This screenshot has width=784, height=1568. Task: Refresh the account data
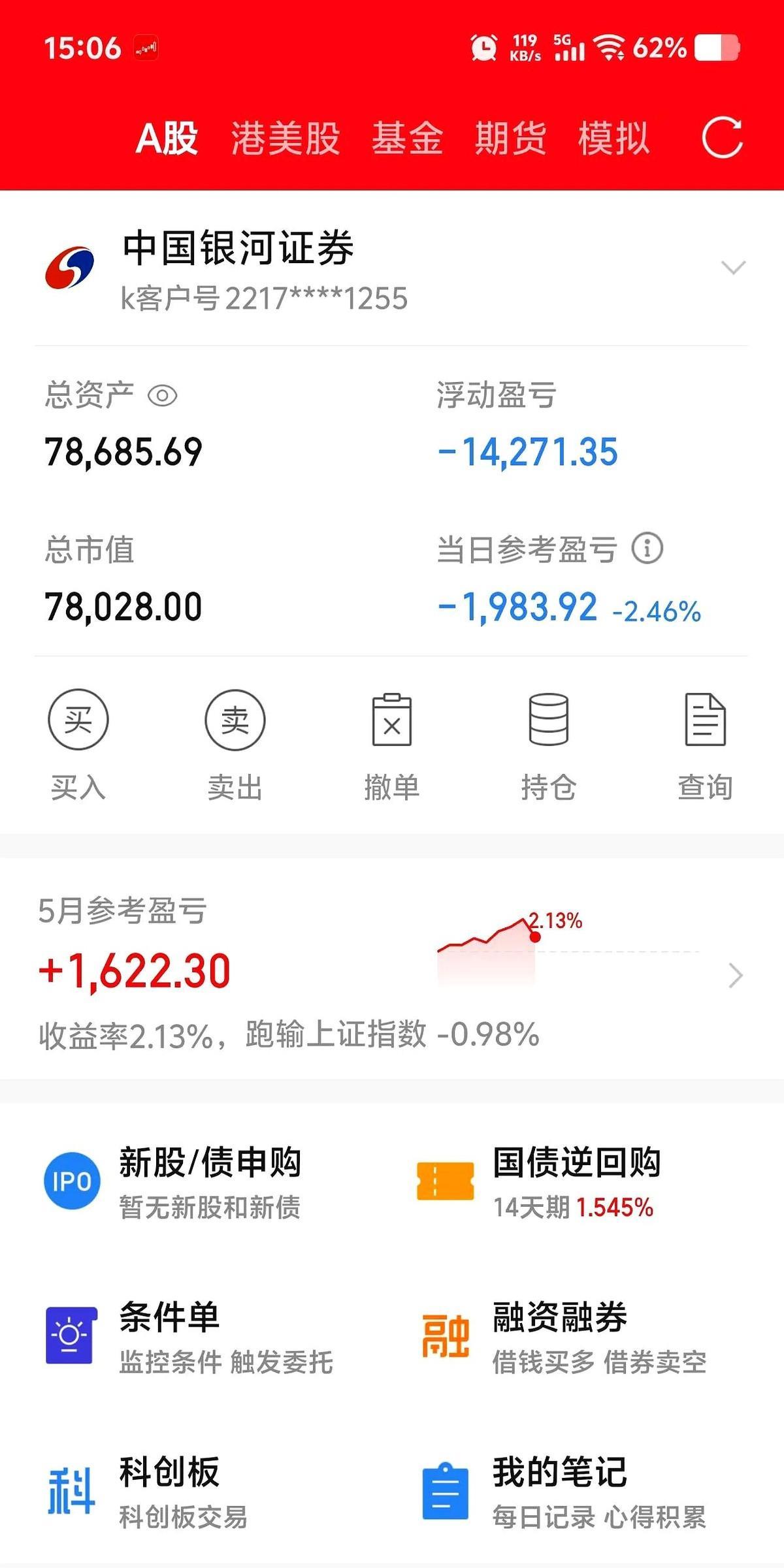pos(722,138)
